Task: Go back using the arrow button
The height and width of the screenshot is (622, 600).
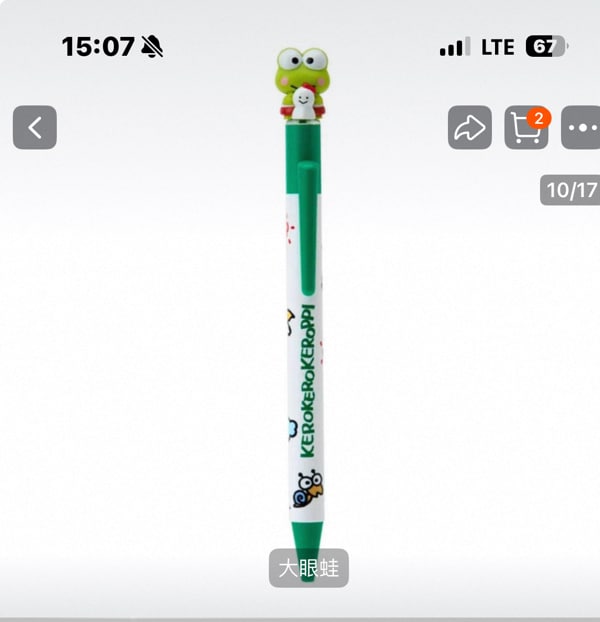Action: (x=35, y=128)
